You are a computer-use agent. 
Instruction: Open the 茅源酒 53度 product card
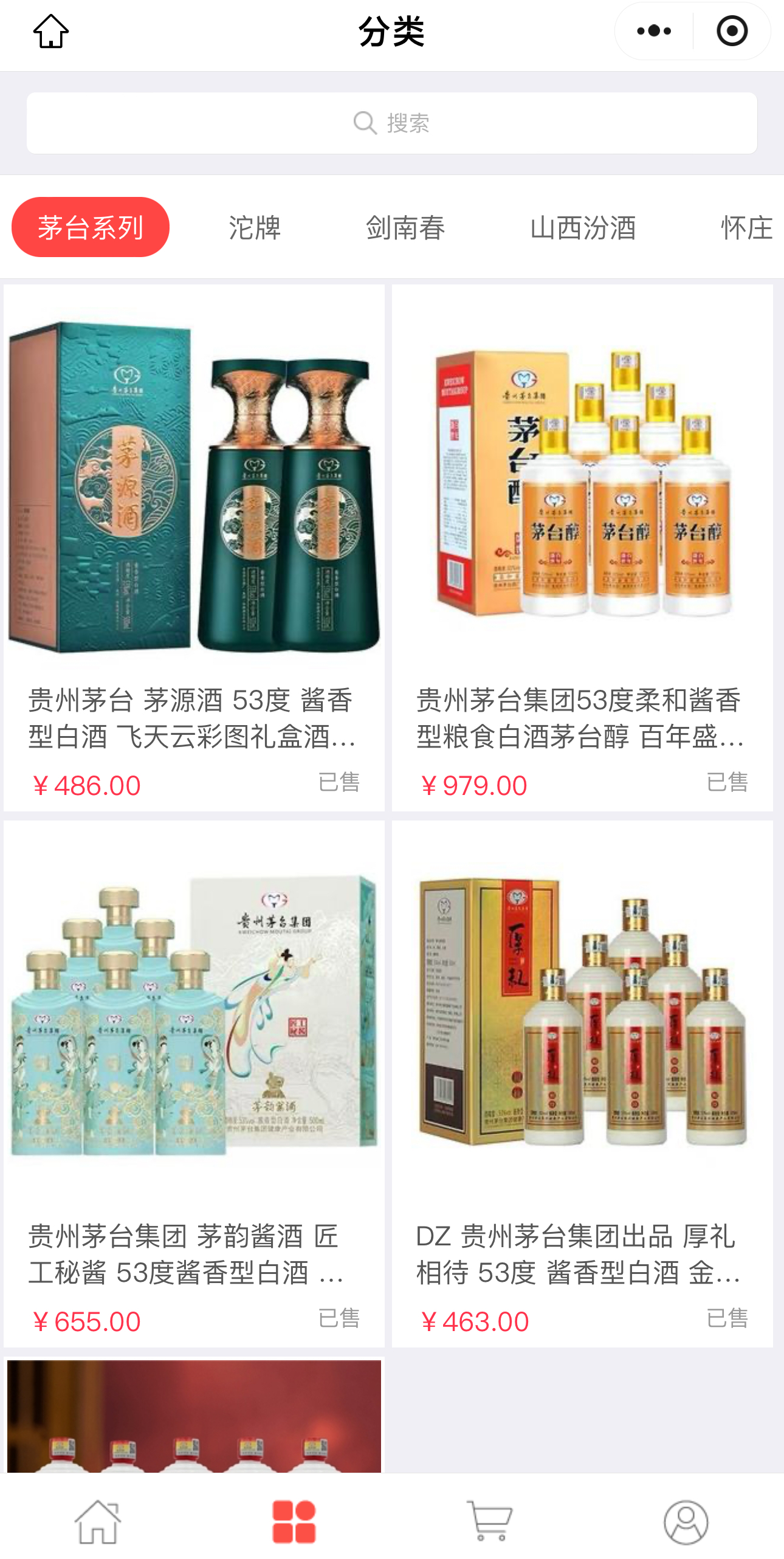[x=194, y=547]
